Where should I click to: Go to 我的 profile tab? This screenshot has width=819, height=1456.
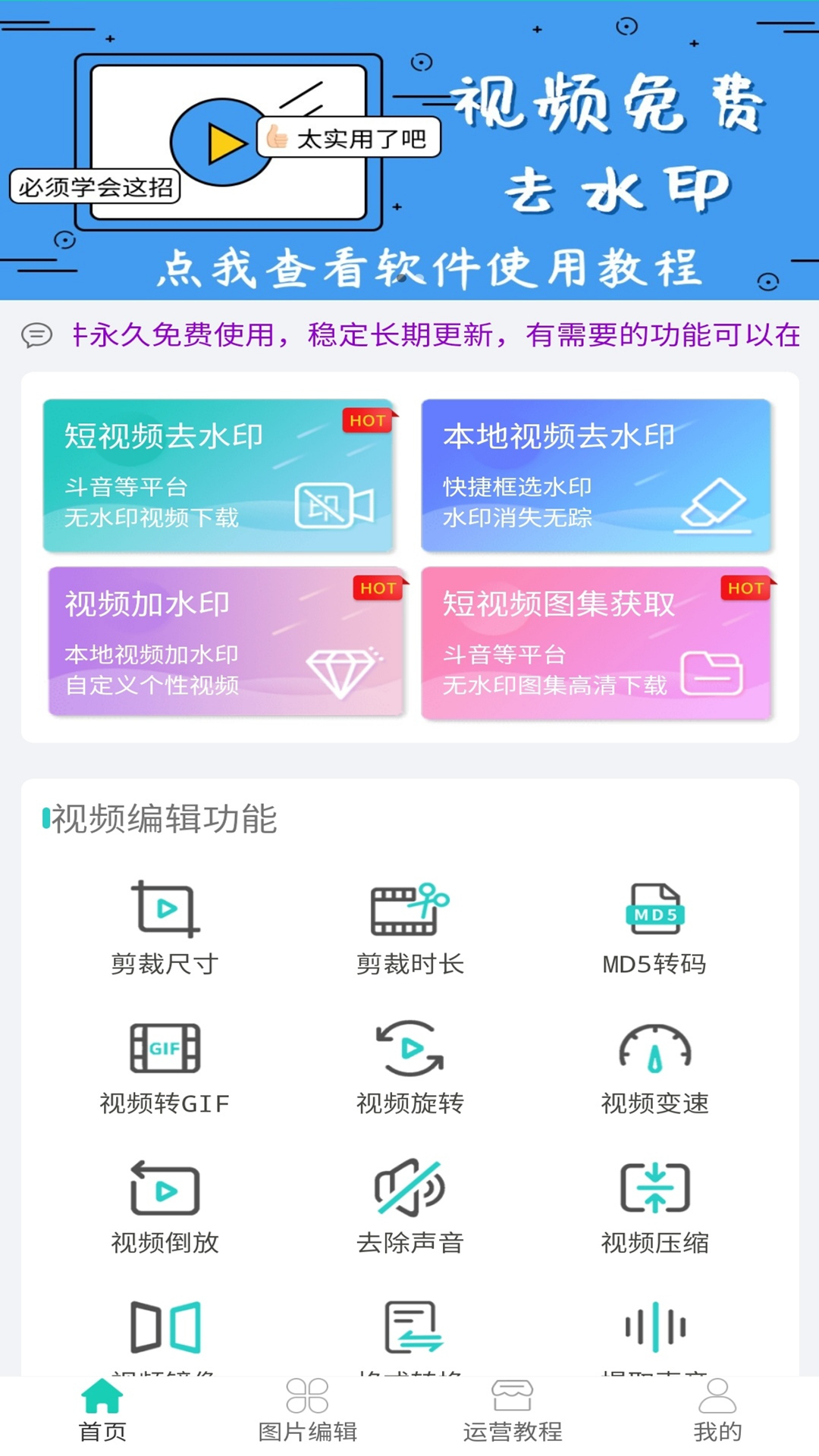(717, 1412)
